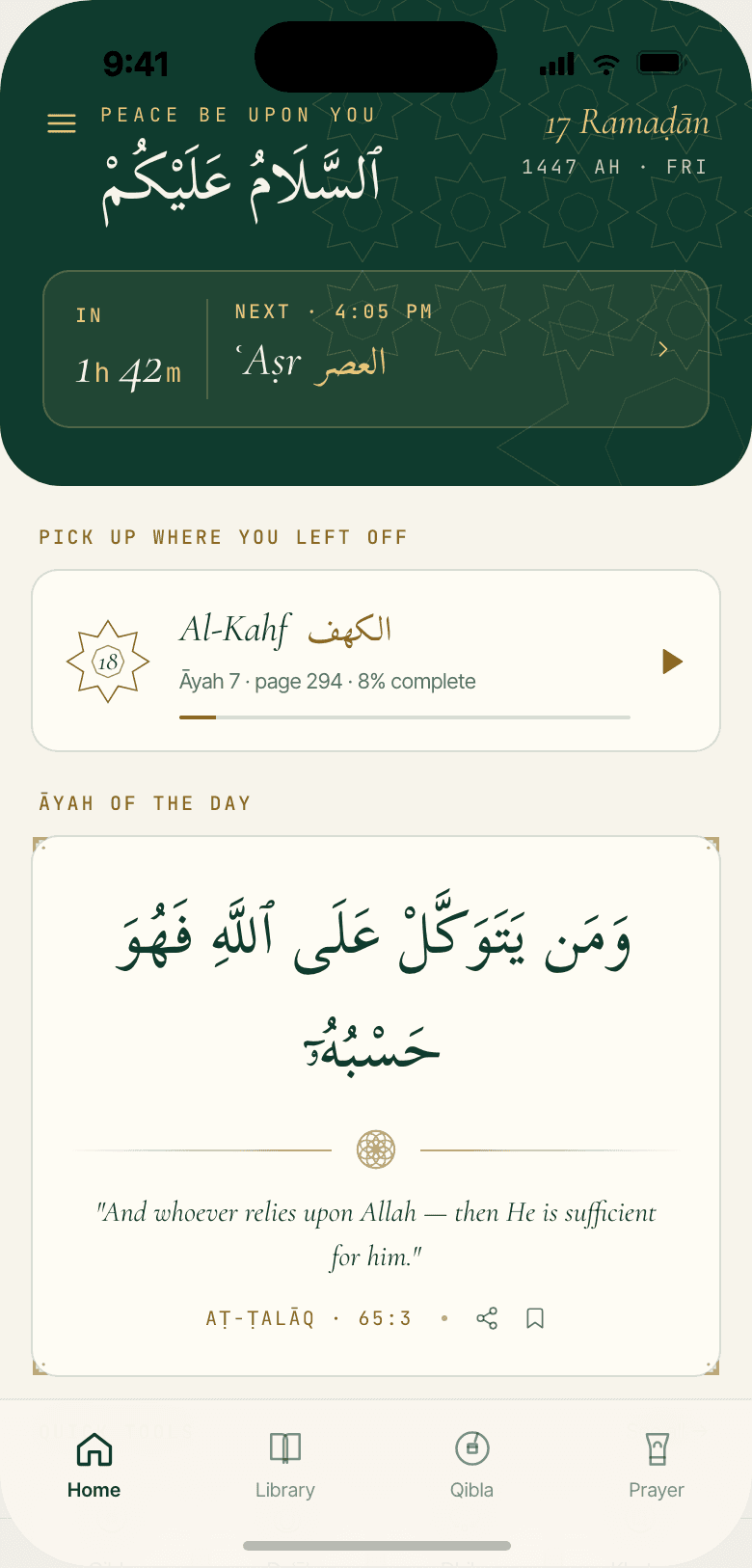Open the next prayer 'Asr card
The width and height of the screenshot is (752, 1568).
click(376, 349)
